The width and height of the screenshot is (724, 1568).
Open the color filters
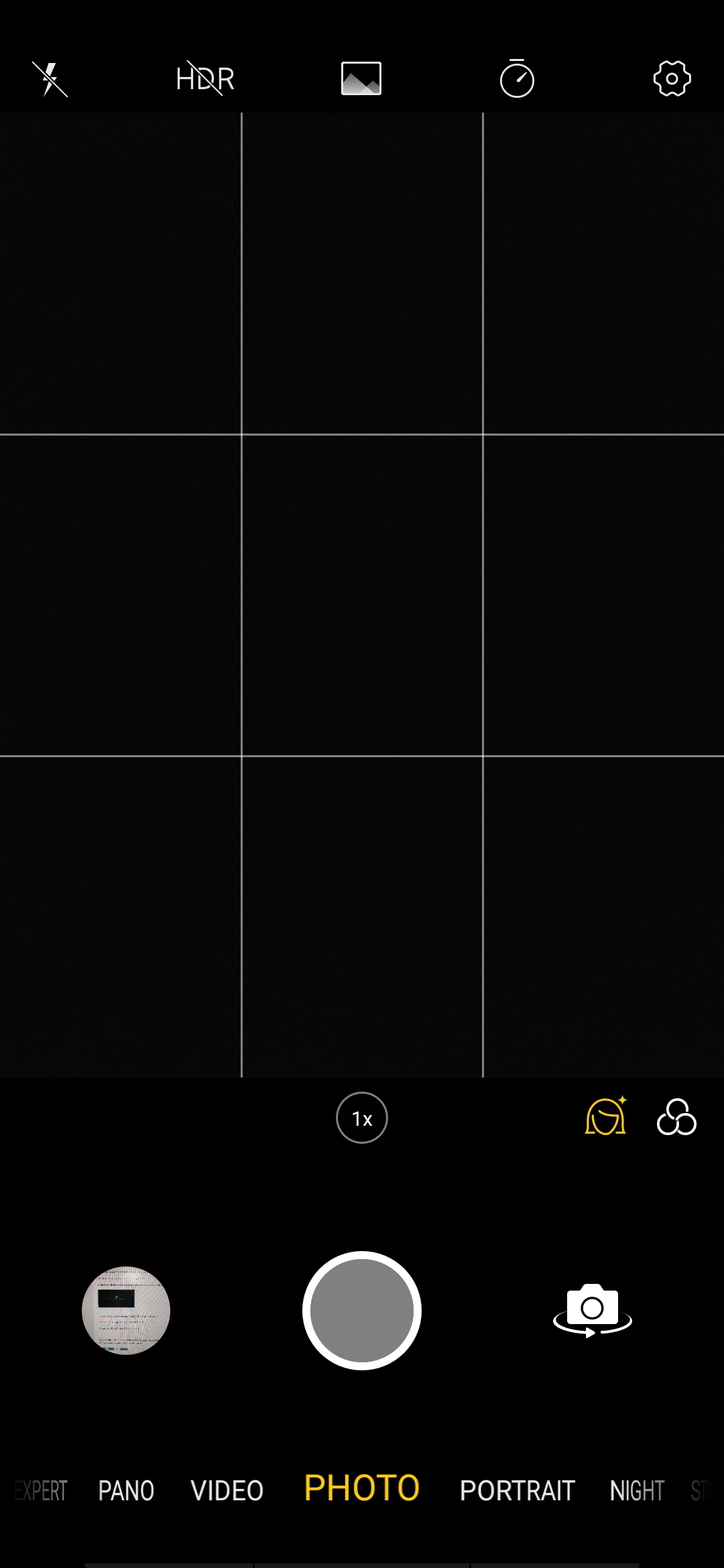[x=676, y=1116]
